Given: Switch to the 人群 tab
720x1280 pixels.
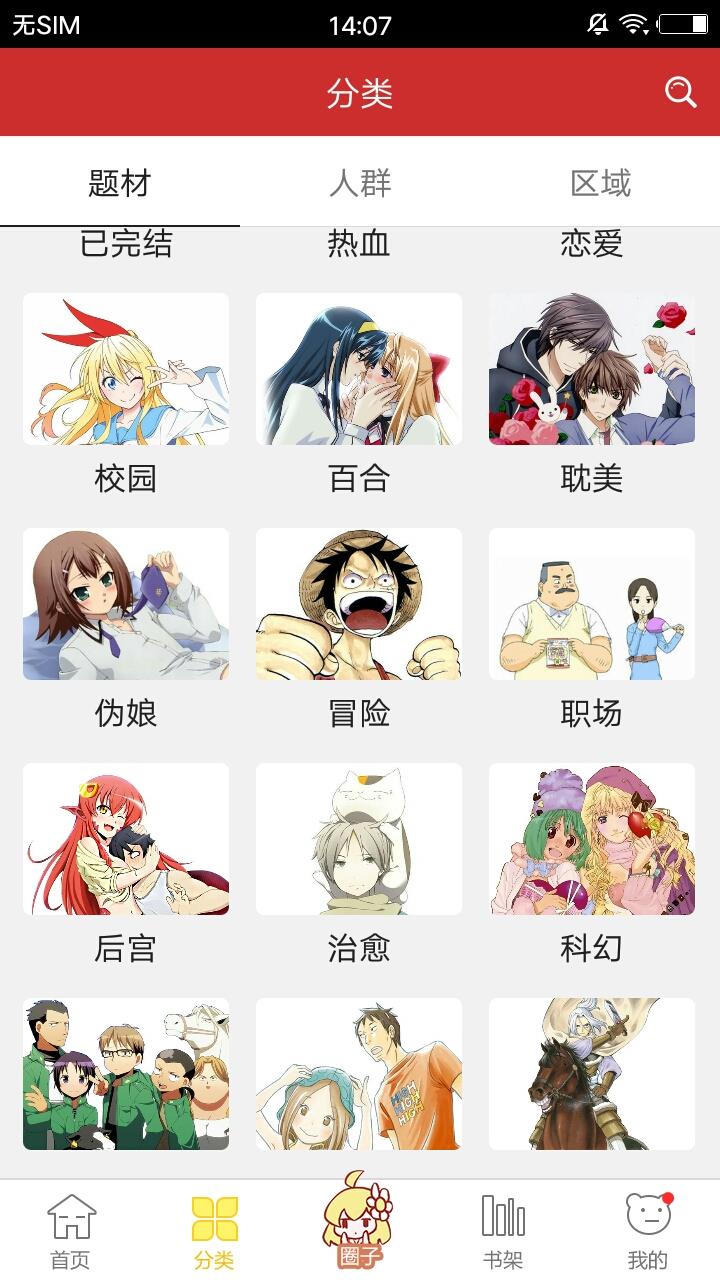Looking at the screenshot, I should [360, 183].
